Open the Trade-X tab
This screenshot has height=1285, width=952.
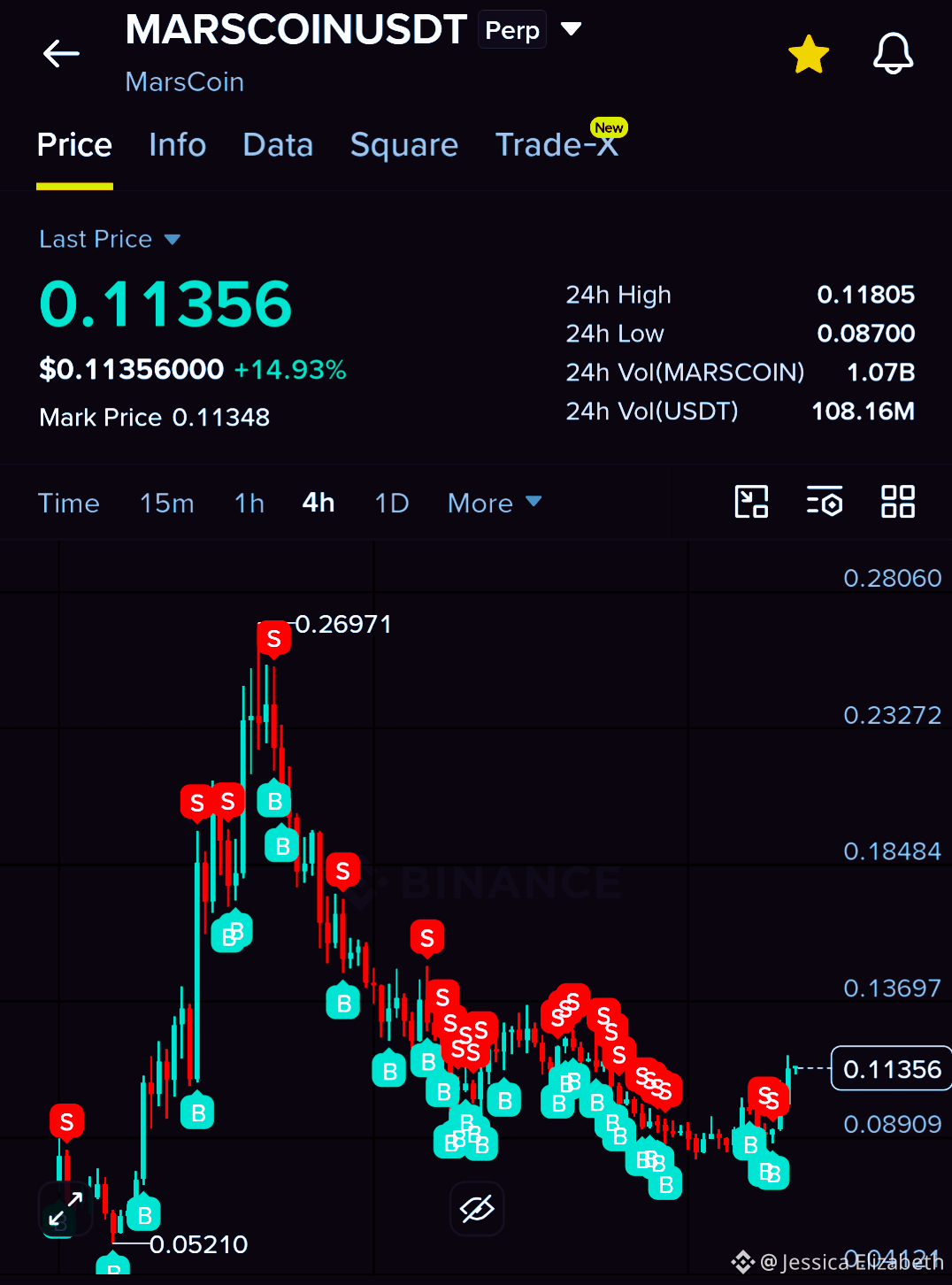pyautogui.click(x=557, y=143)
